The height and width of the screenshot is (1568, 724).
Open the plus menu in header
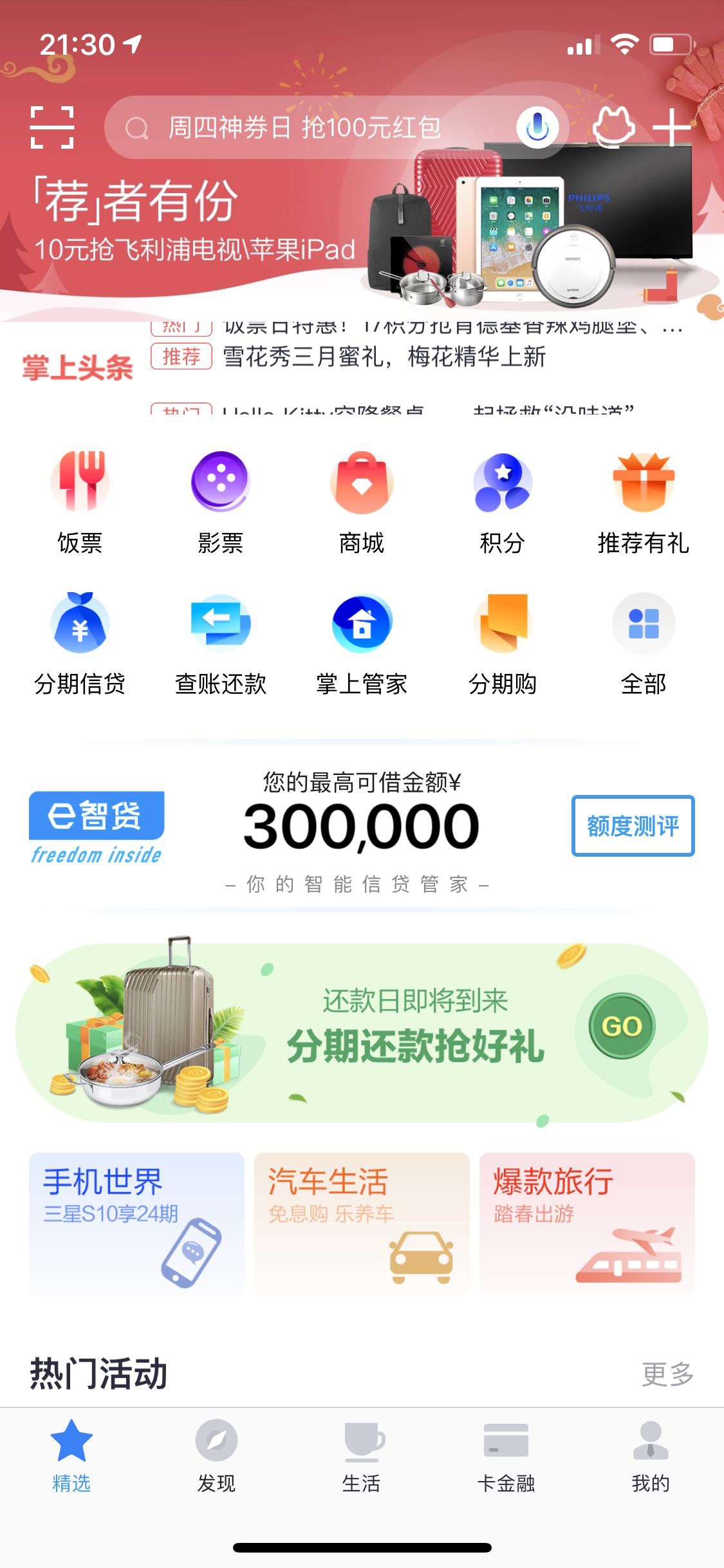tap(672, 127)
